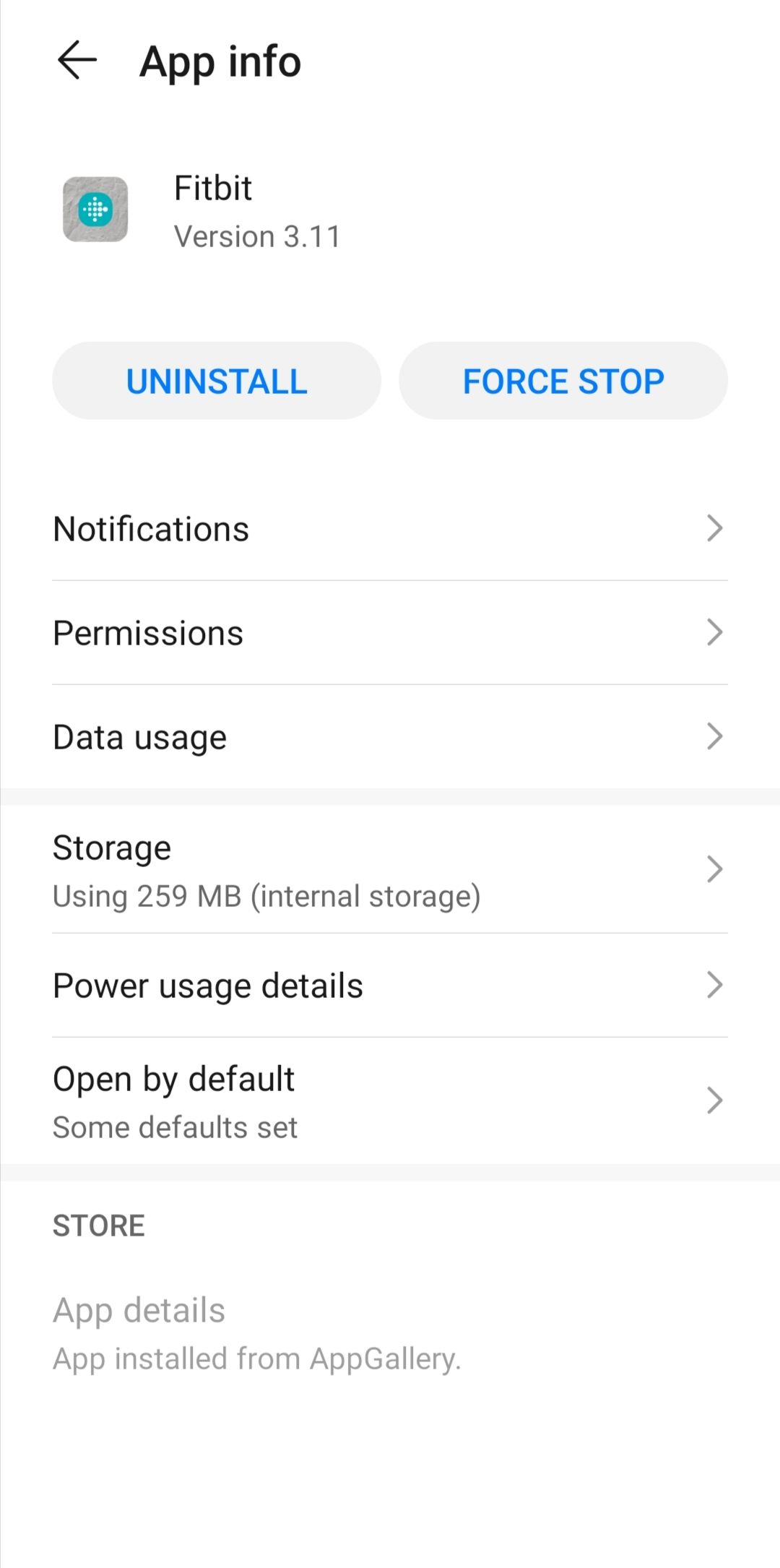780x1568 pixels.
Task: Open Storage using 259 MB
Action: point(390,870)
